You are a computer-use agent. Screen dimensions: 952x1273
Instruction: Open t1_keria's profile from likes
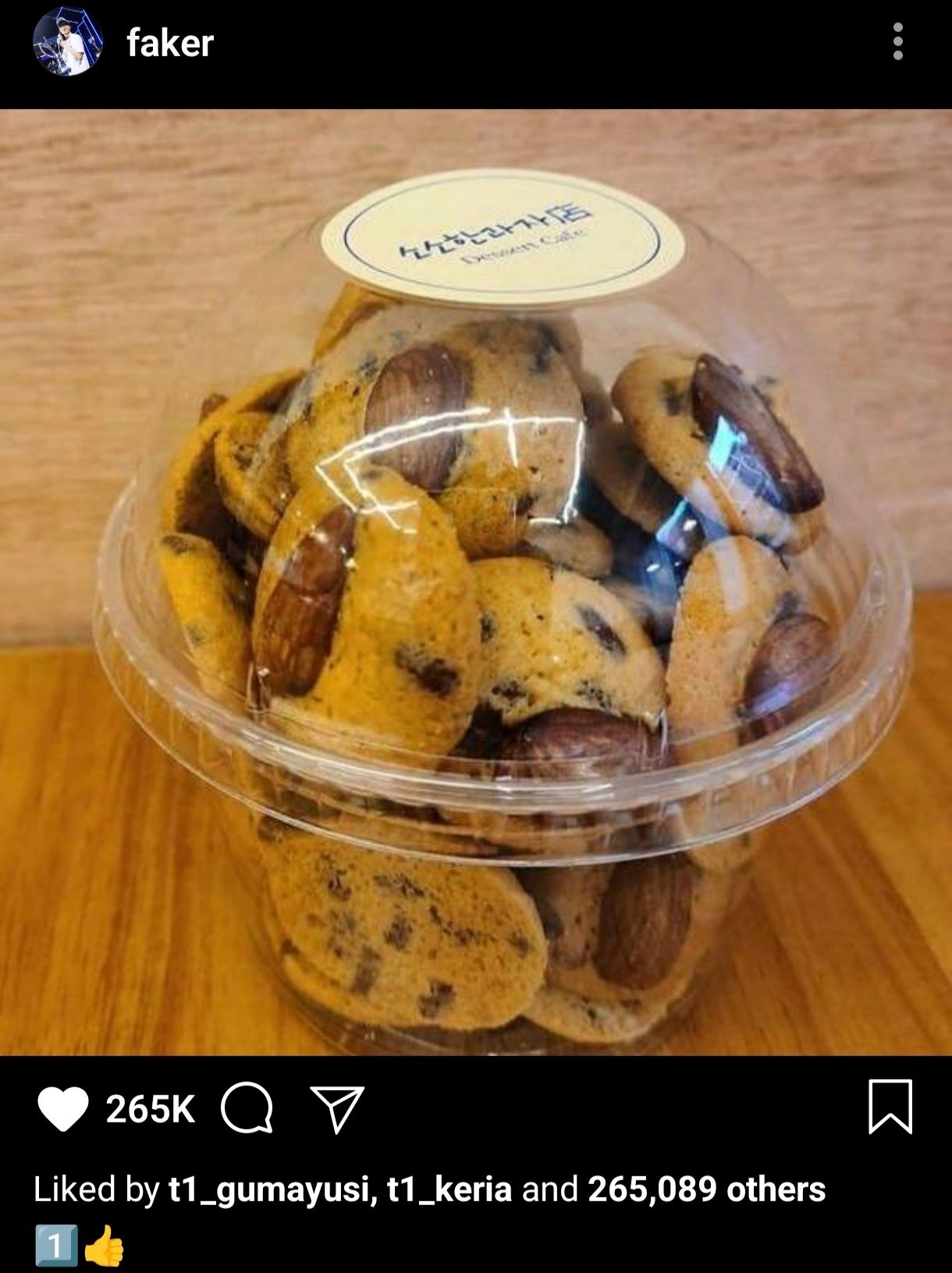[449, 1189]
